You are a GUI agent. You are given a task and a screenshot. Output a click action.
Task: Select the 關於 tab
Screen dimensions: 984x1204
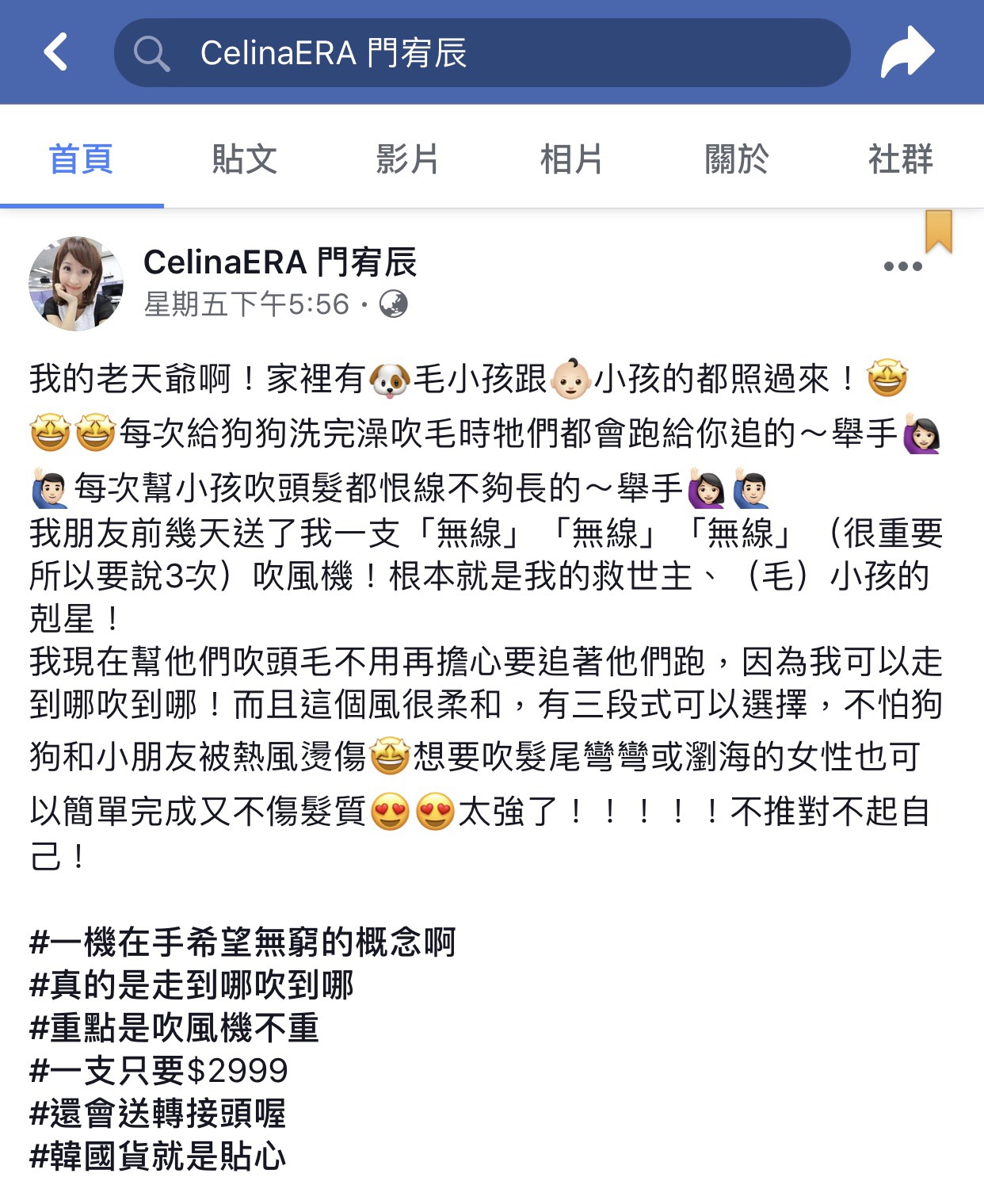(x=736, y=159)
